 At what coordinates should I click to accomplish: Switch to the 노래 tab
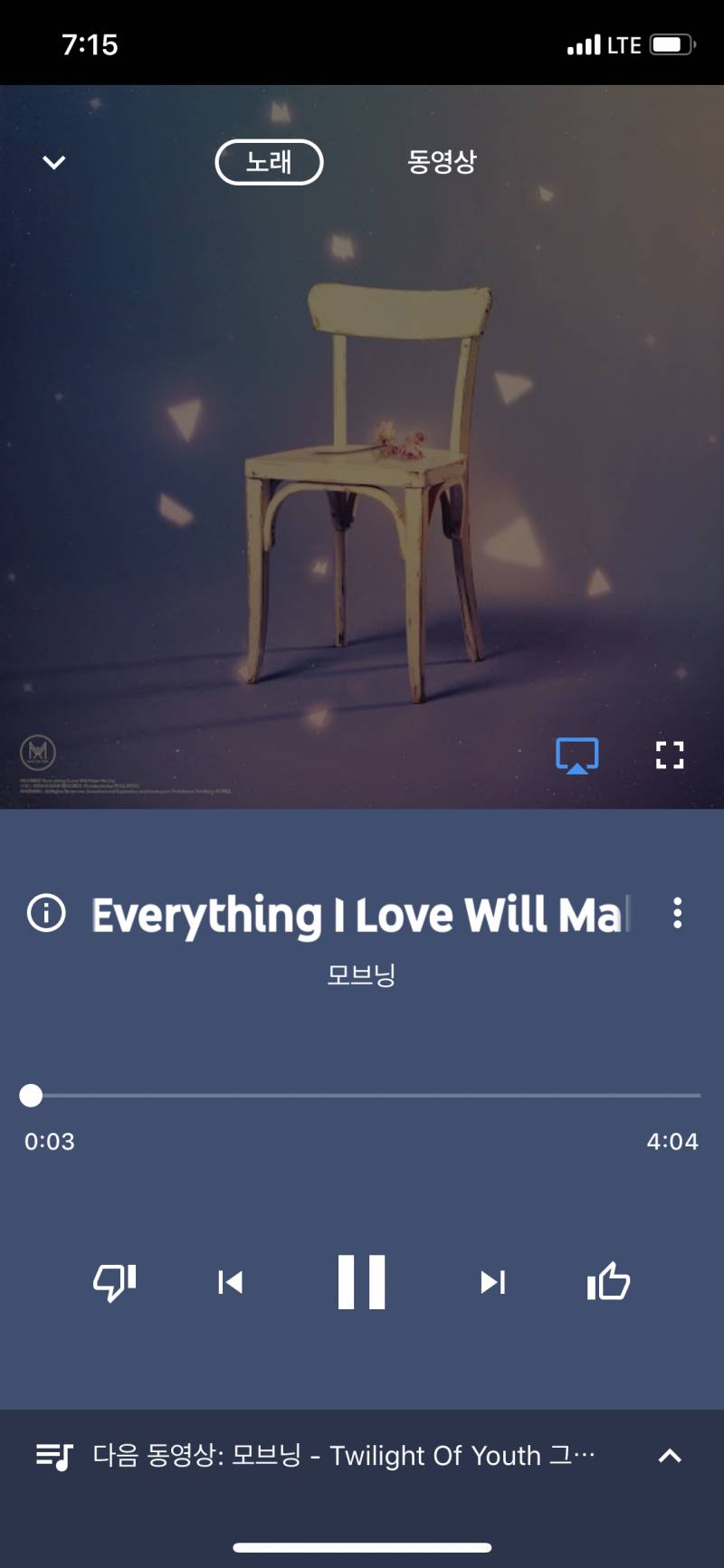pos(268,162)
